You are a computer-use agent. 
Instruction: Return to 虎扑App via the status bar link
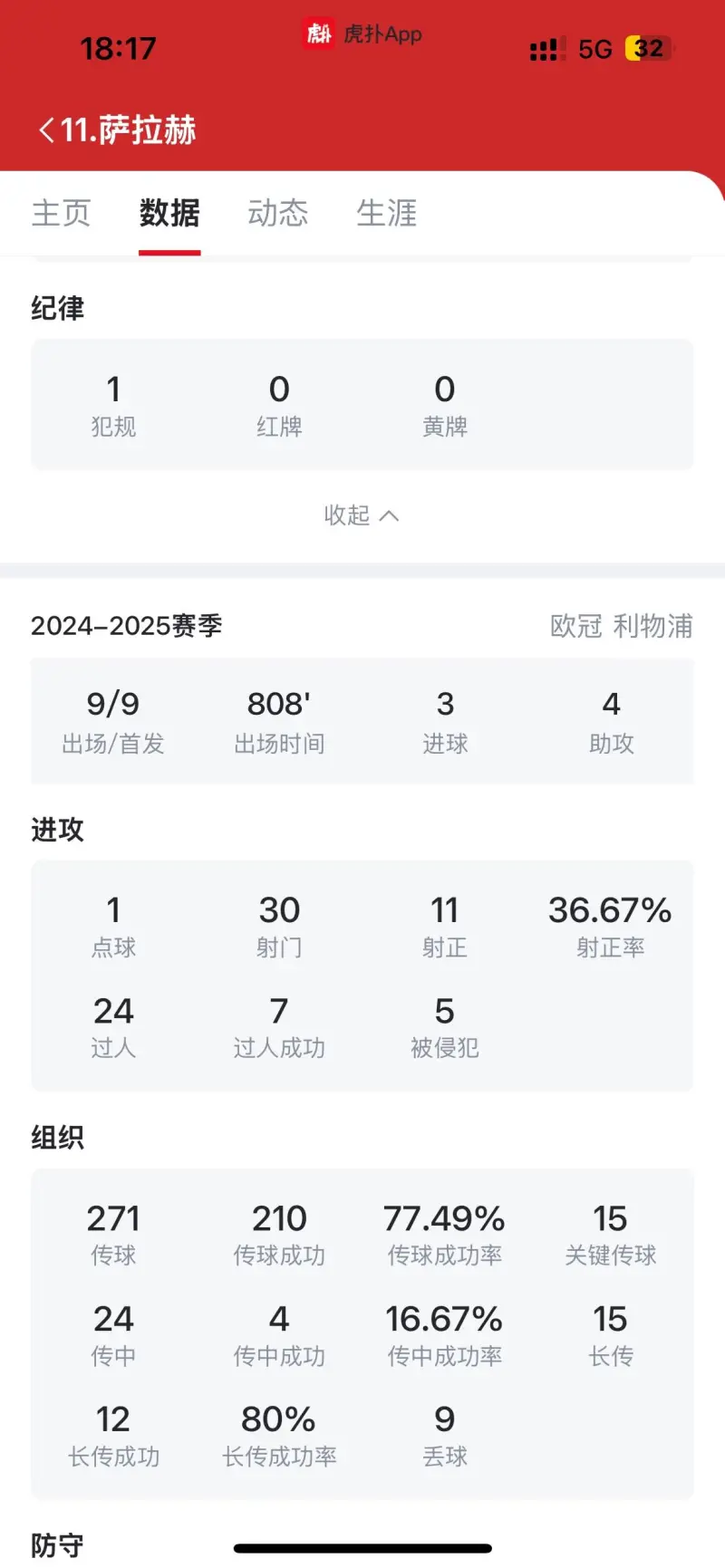pyautogui.click(x=362, y=34)
